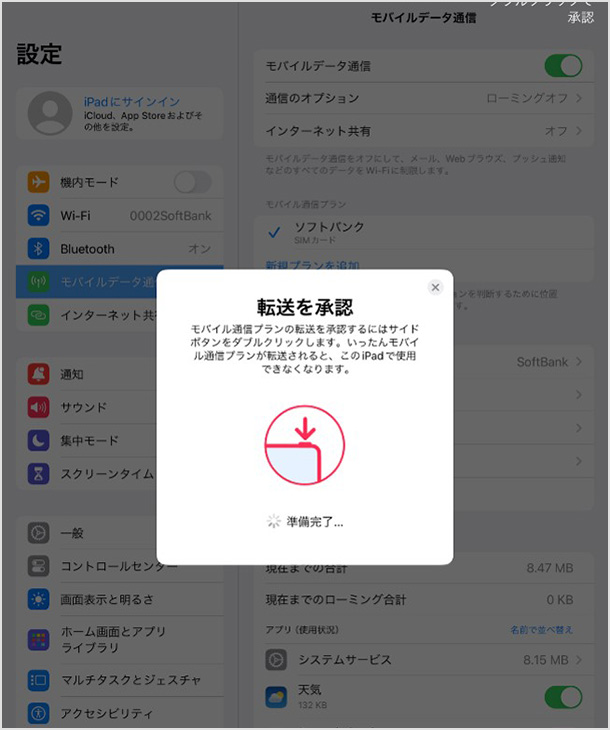Open Wi-Fi settings
The height and width of the screenshot is (730, 610).
pyautogui.click(x=120, y=215)
